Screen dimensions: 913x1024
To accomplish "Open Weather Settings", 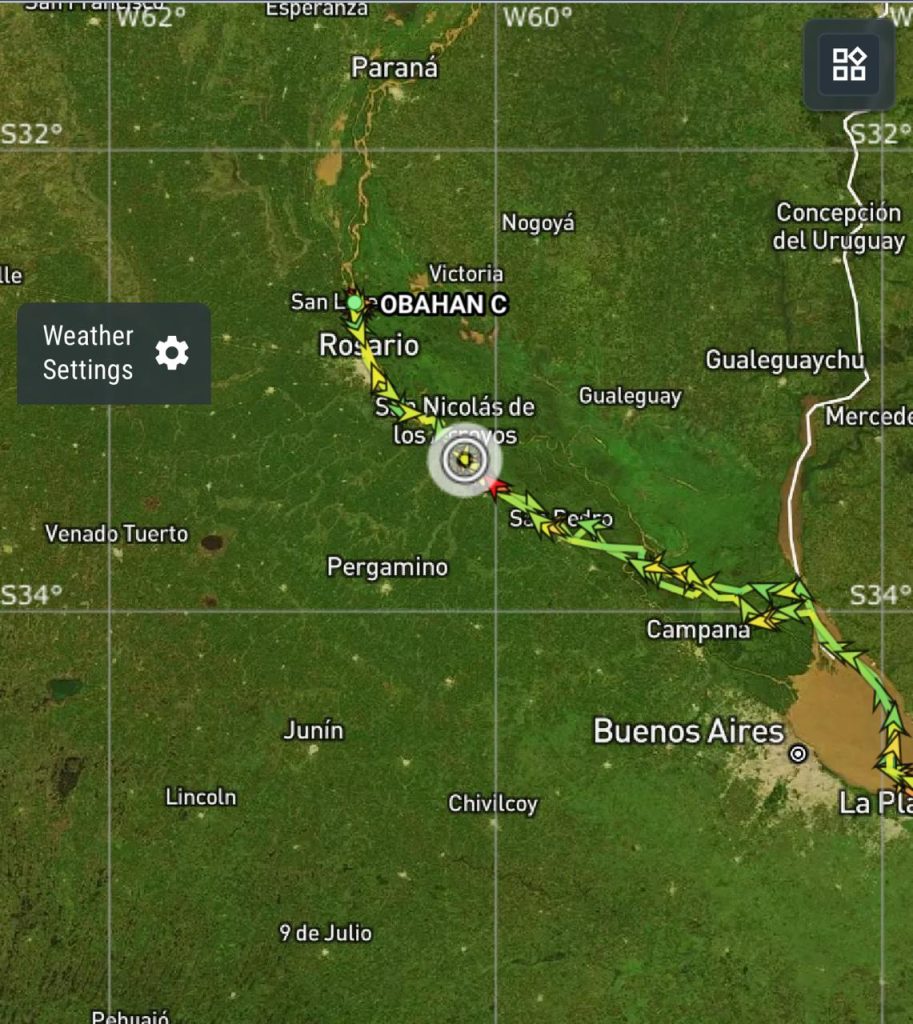I will (114, 353).
